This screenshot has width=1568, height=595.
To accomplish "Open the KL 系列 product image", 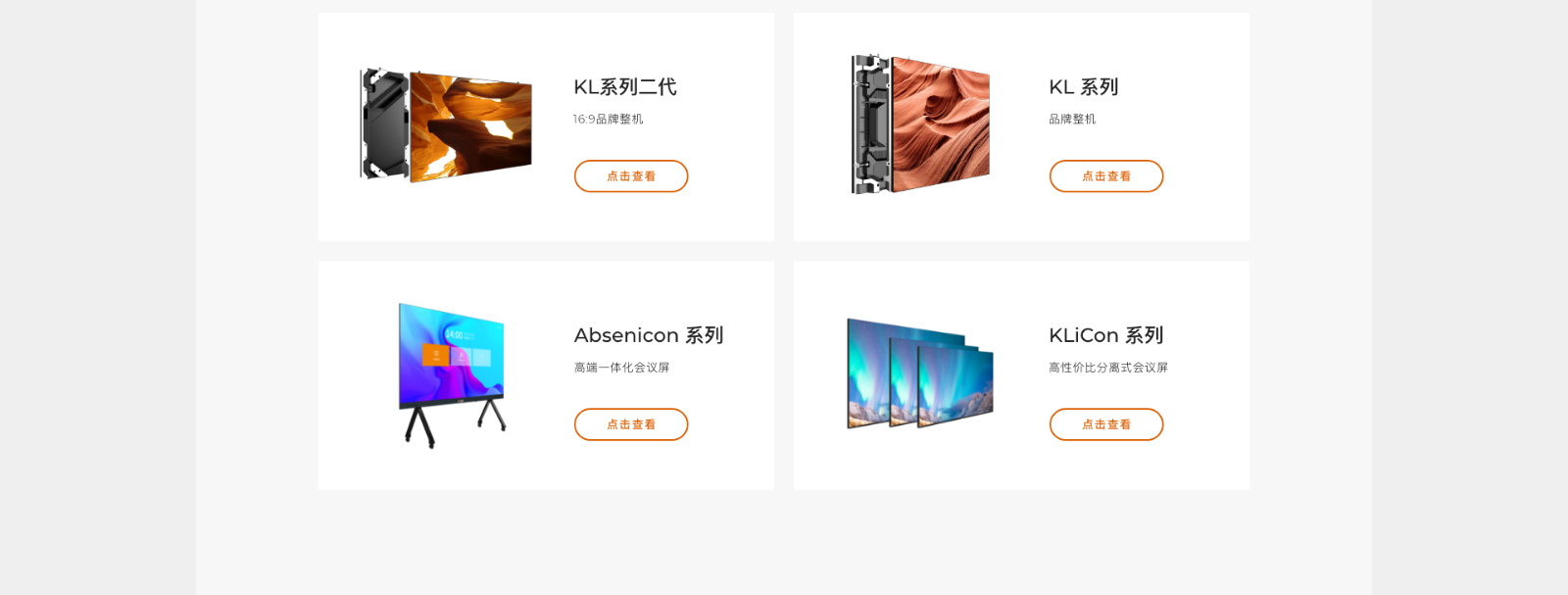I will point(920,124).
